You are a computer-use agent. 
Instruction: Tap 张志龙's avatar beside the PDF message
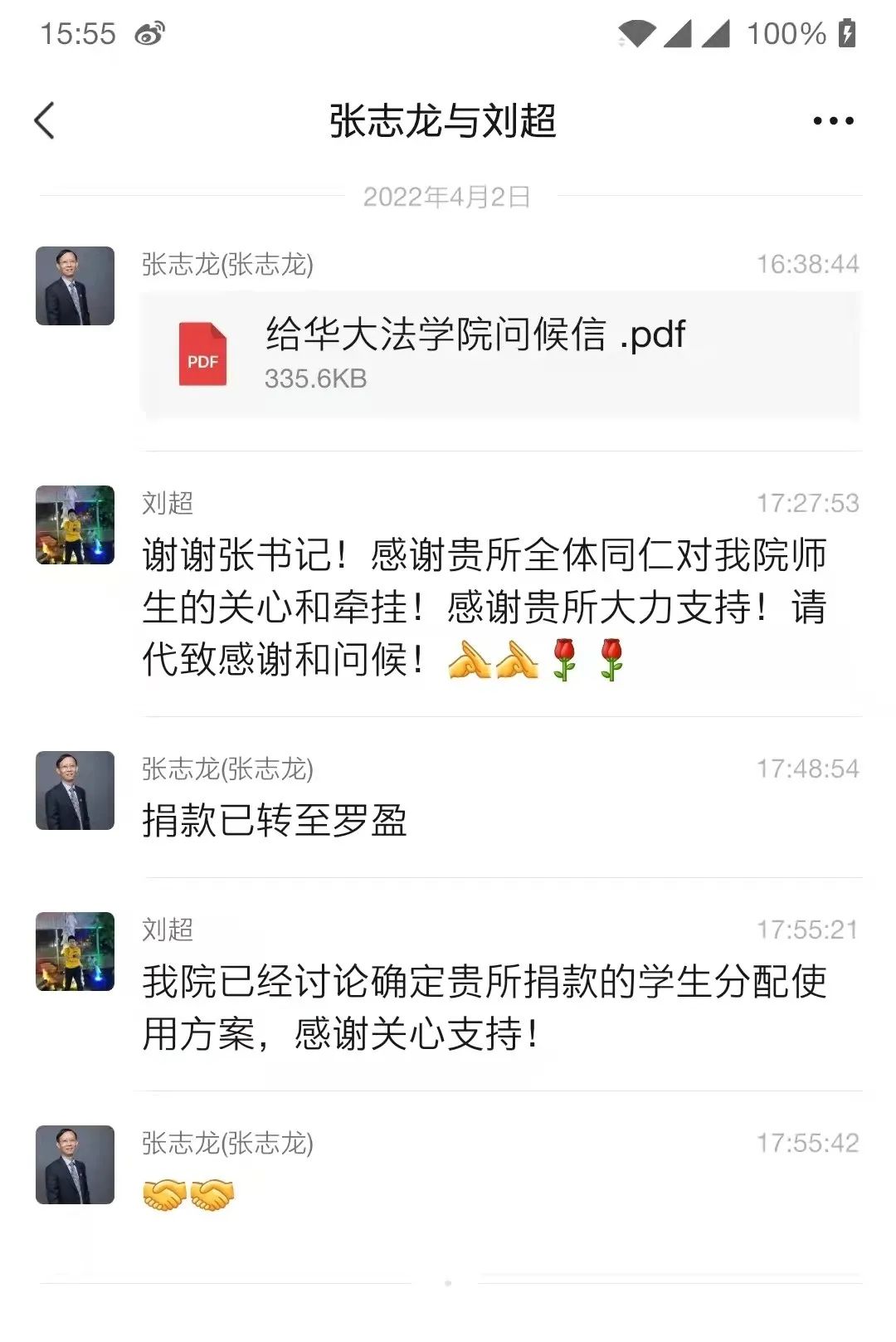[x=75, y=285]
